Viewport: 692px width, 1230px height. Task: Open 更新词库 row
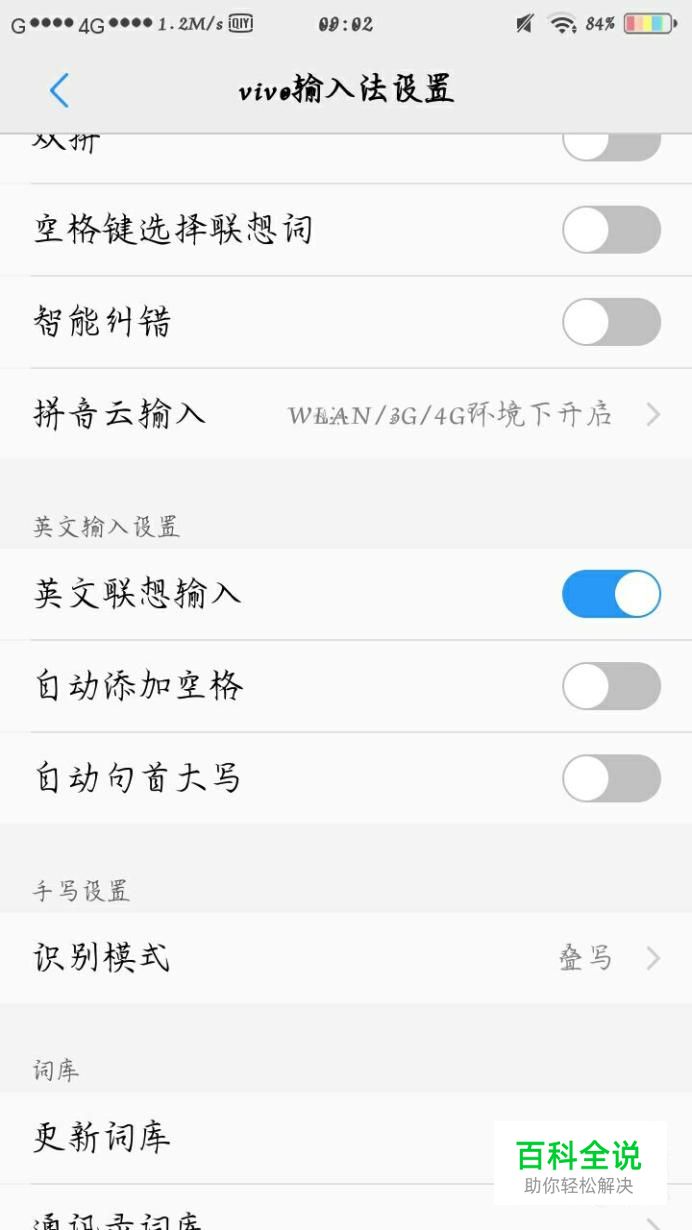[346, 1138]
